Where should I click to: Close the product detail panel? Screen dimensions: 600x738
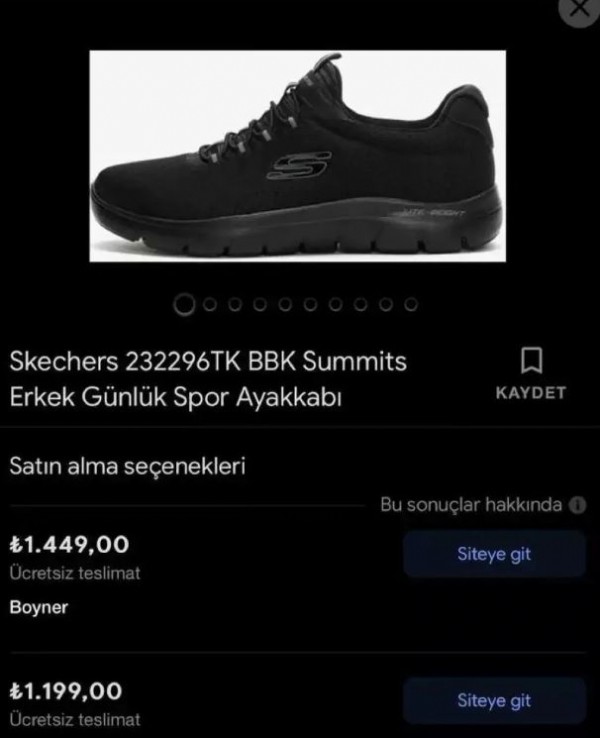tap(577, 10)
